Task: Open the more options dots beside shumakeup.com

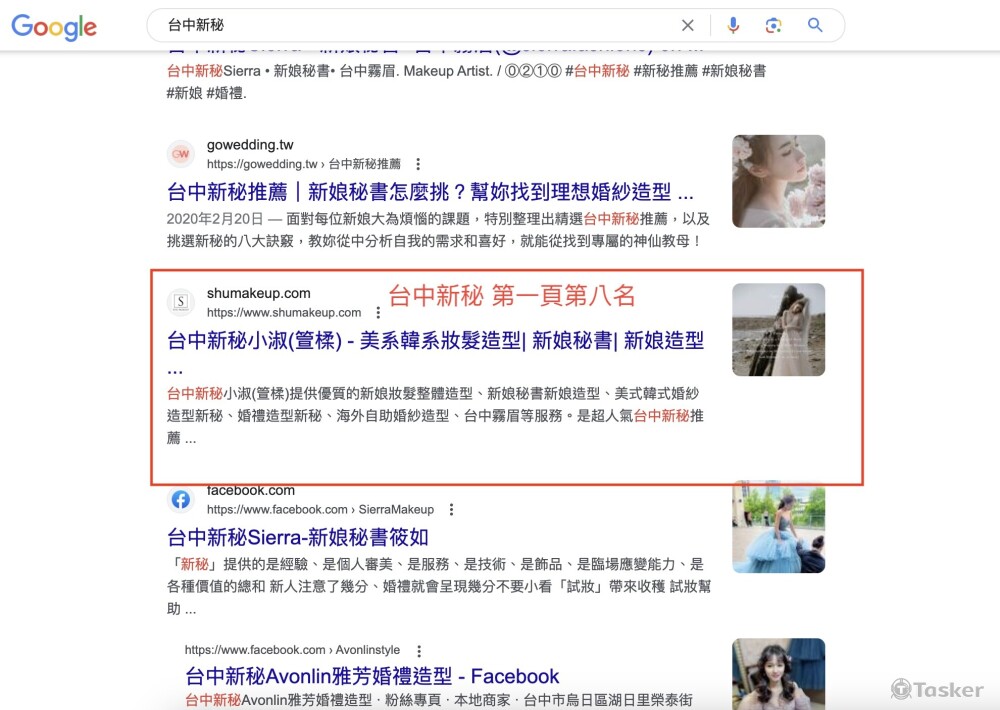Action: point(378,313)
